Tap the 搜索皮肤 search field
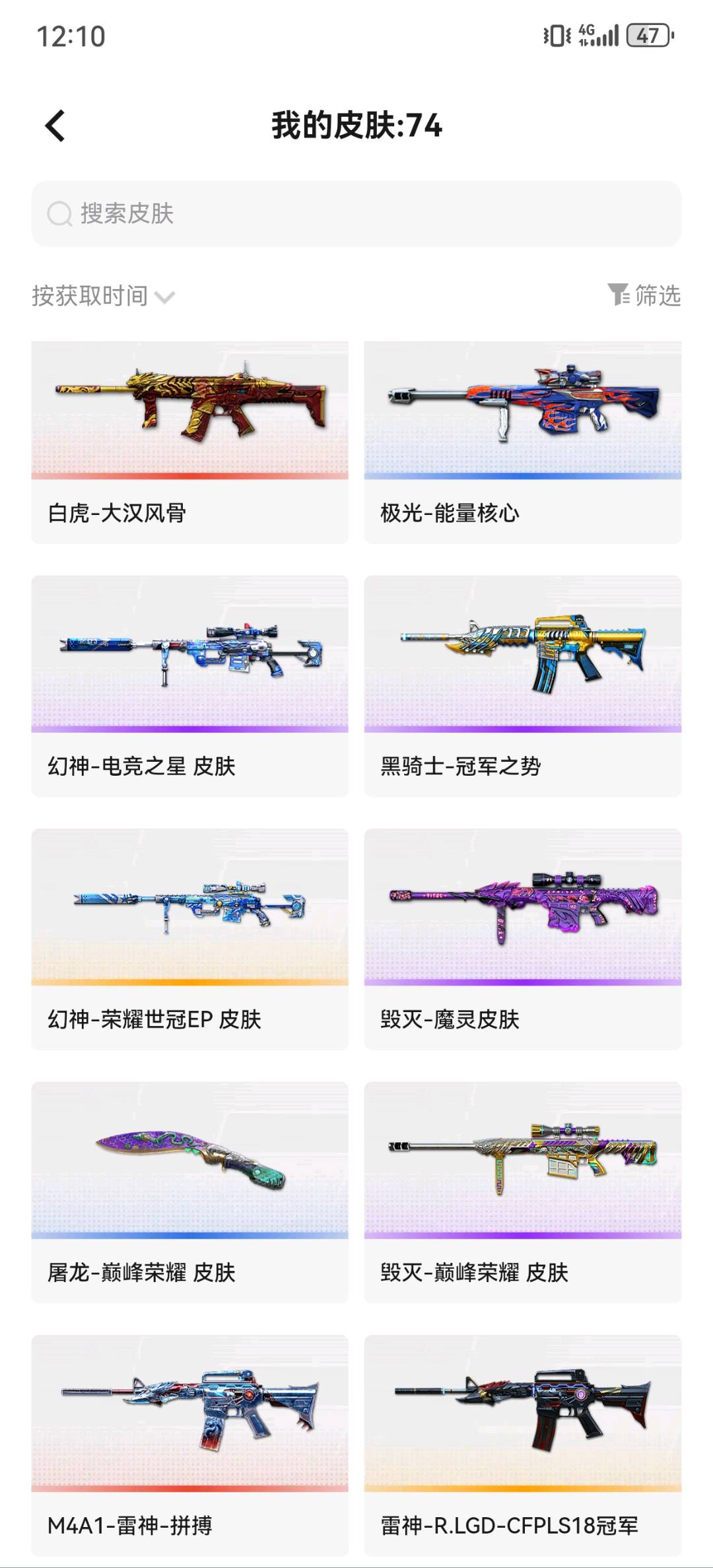Screen dimensions: 713x1568 pos(356,214)
